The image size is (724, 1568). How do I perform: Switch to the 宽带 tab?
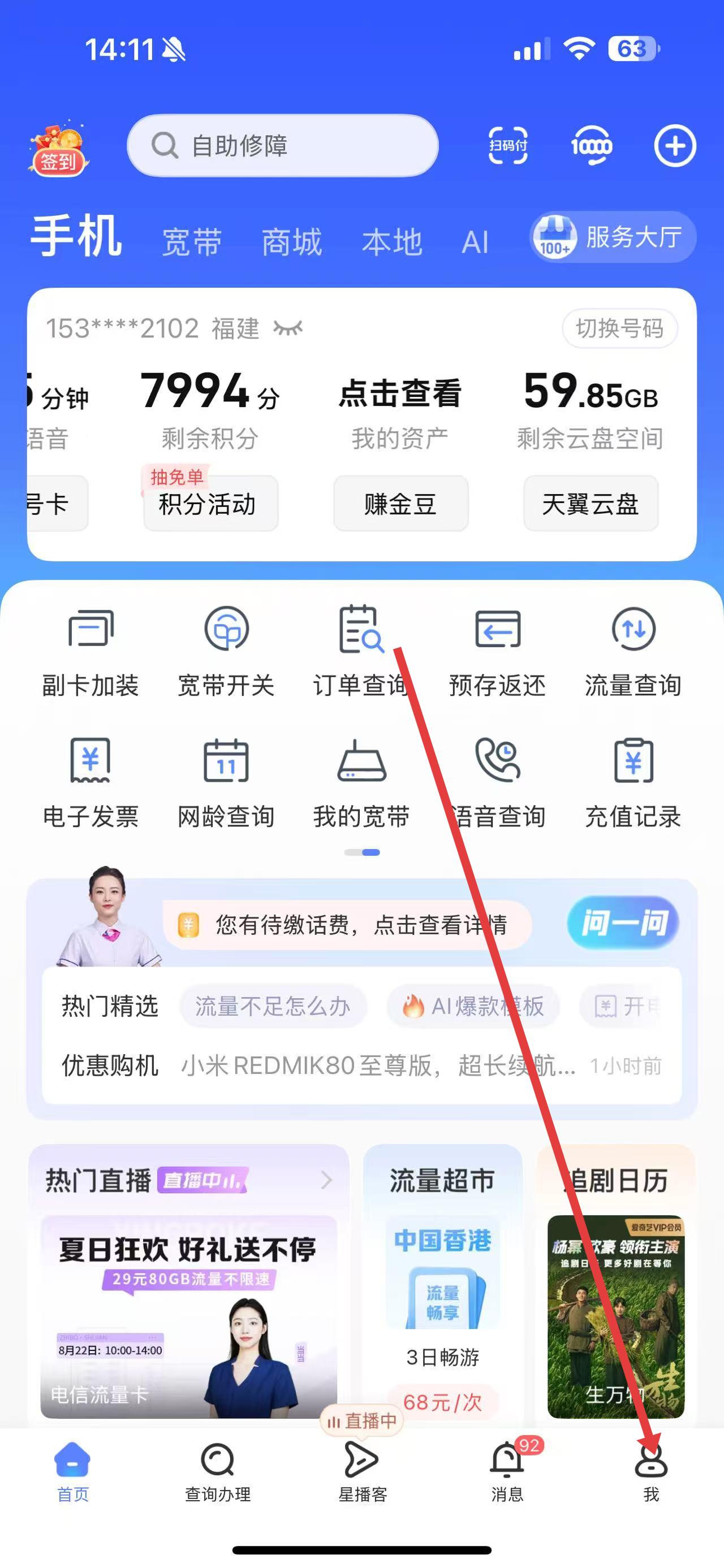[192, 242]
